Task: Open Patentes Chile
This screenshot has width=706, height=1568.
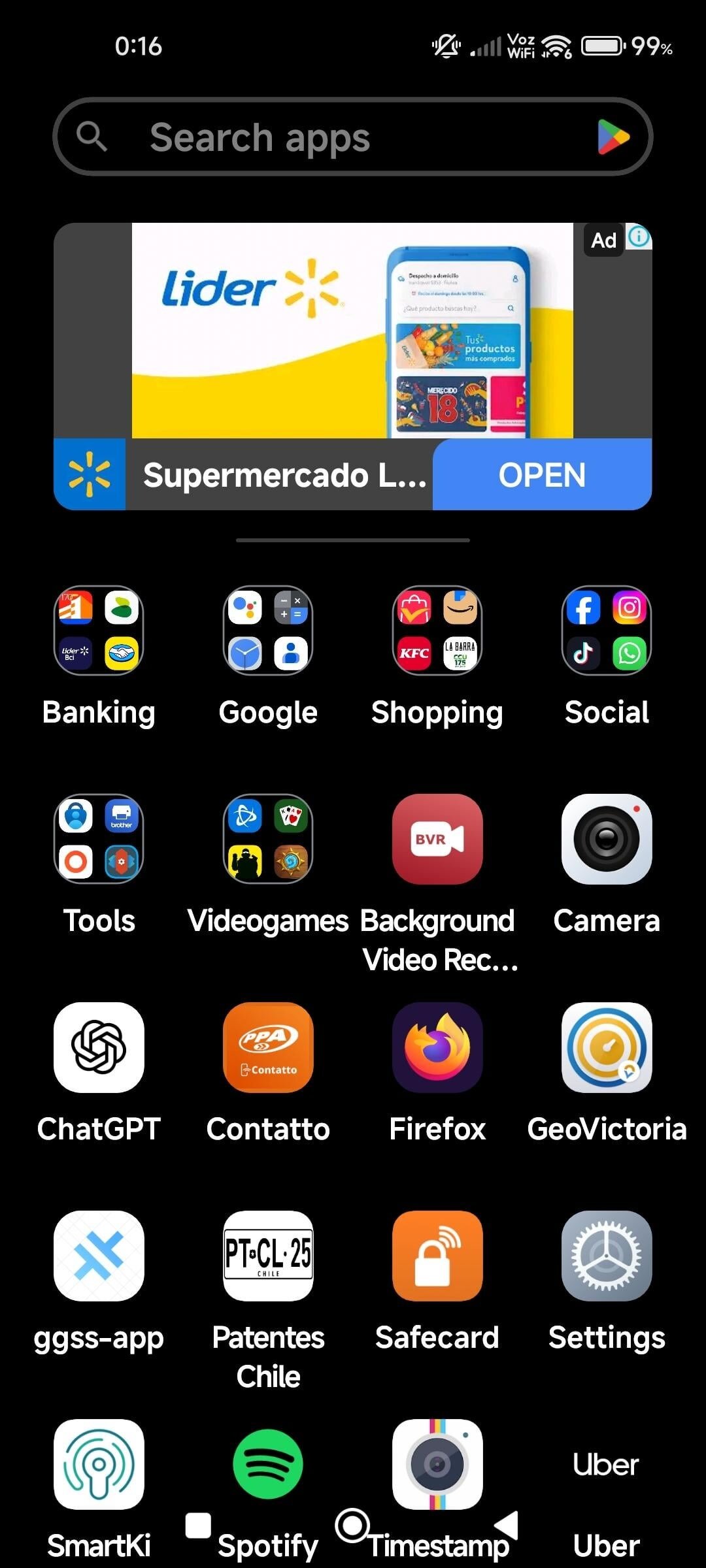Action: (268, 1255)
